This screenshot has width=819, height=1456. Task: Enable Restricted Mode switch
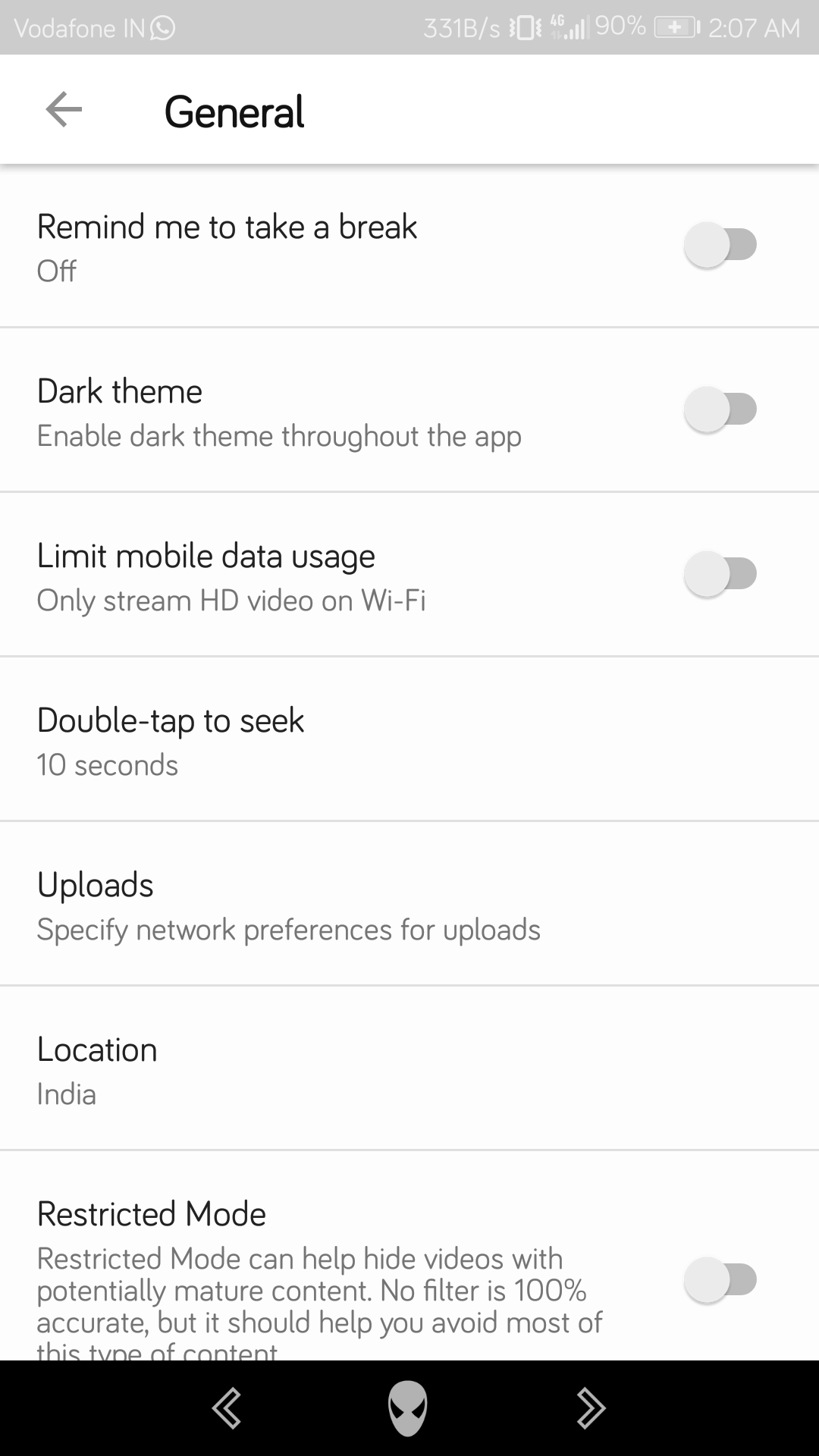tap(720, 1280)
